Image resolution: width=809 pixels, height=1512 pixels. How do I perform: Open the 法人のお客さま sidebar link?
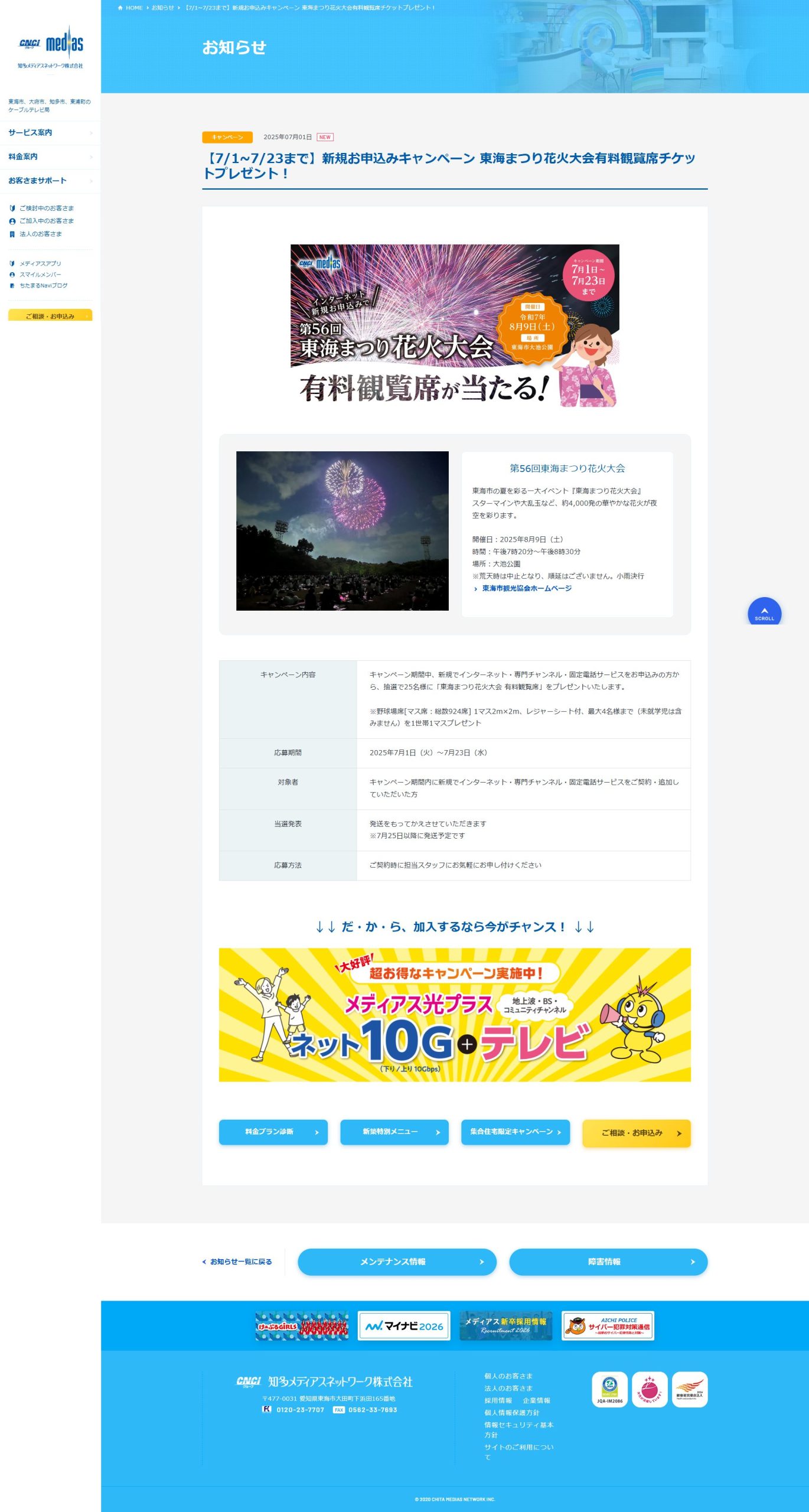(40, 234)
